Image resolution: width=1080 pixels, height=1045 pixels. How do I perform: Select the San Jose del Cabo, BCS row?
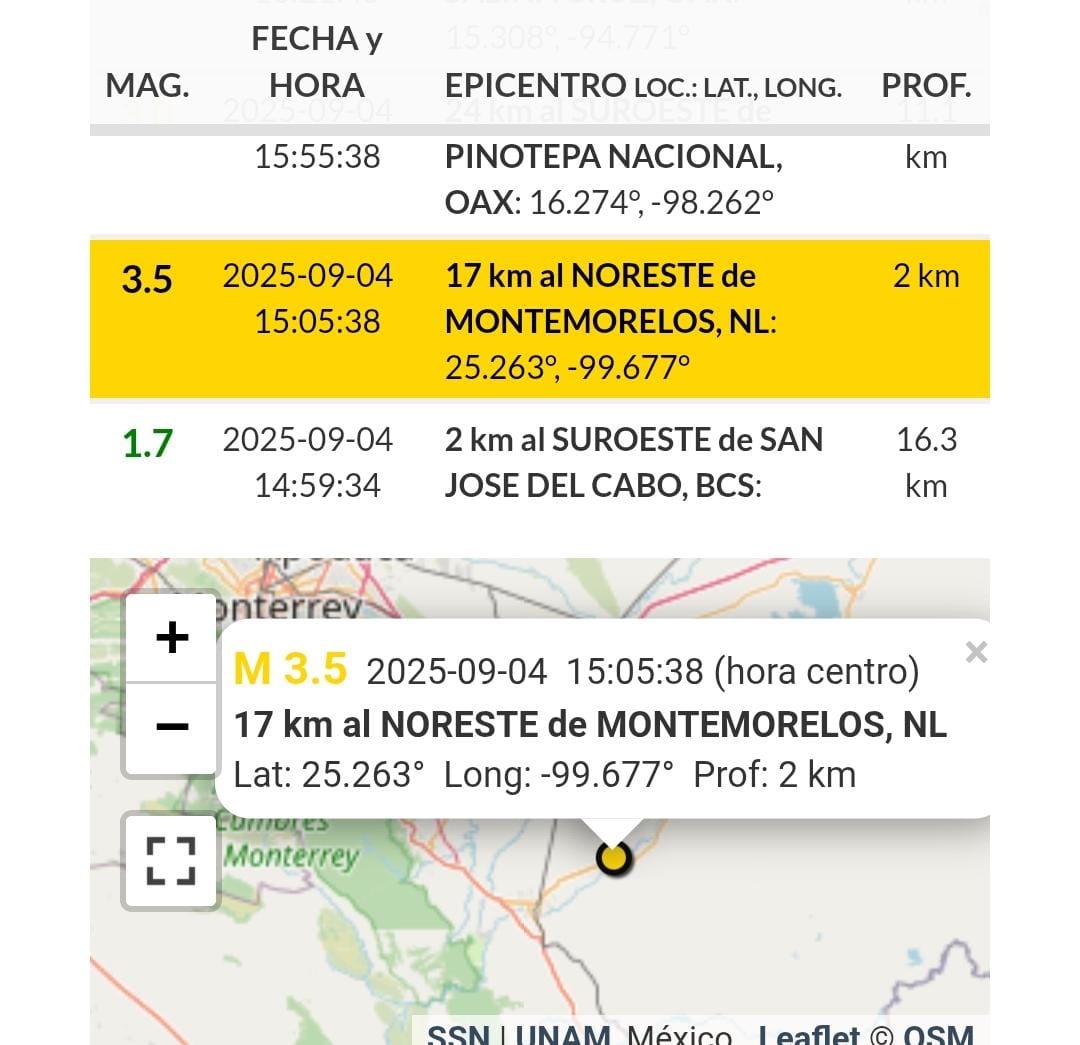(x=540, y=462)
